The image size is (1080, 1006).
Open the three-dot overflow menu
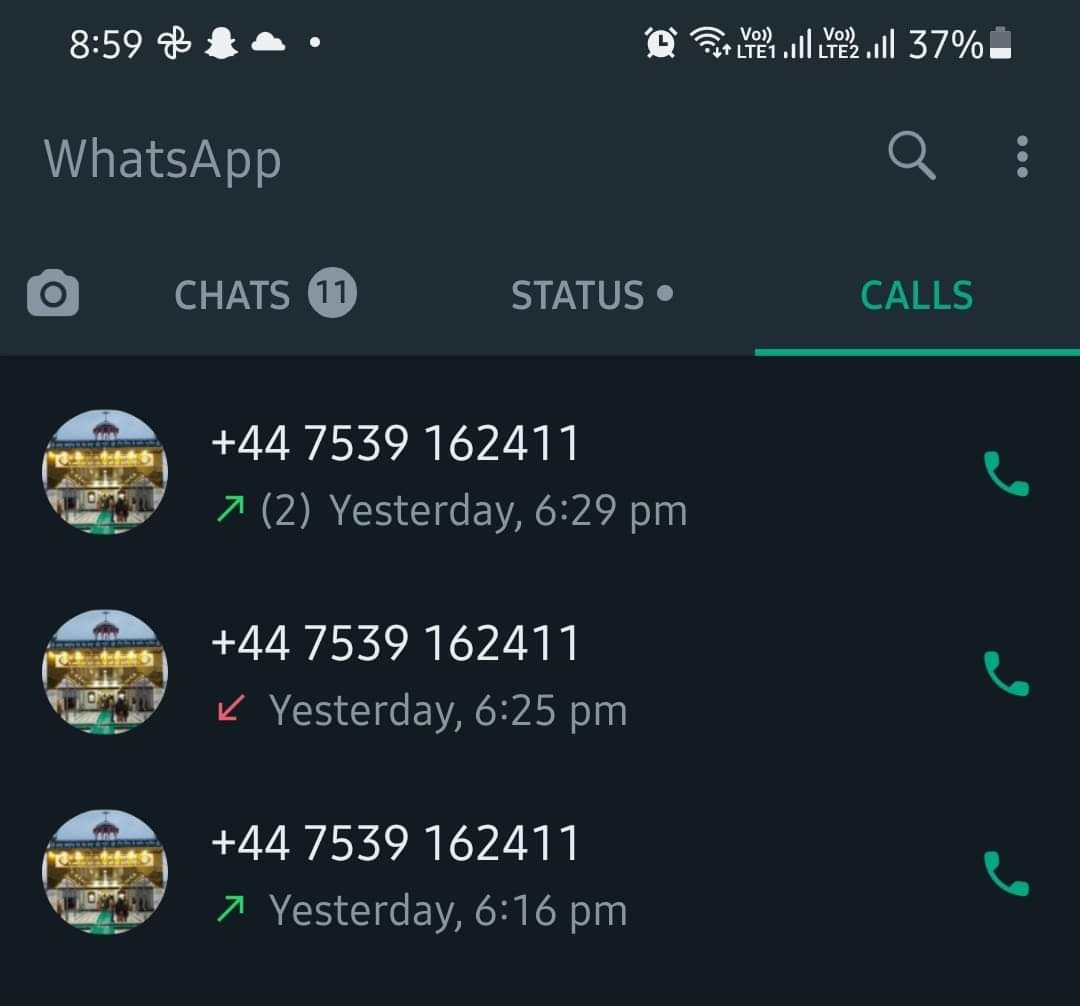pyautogui.click(x=1022, y=157)
